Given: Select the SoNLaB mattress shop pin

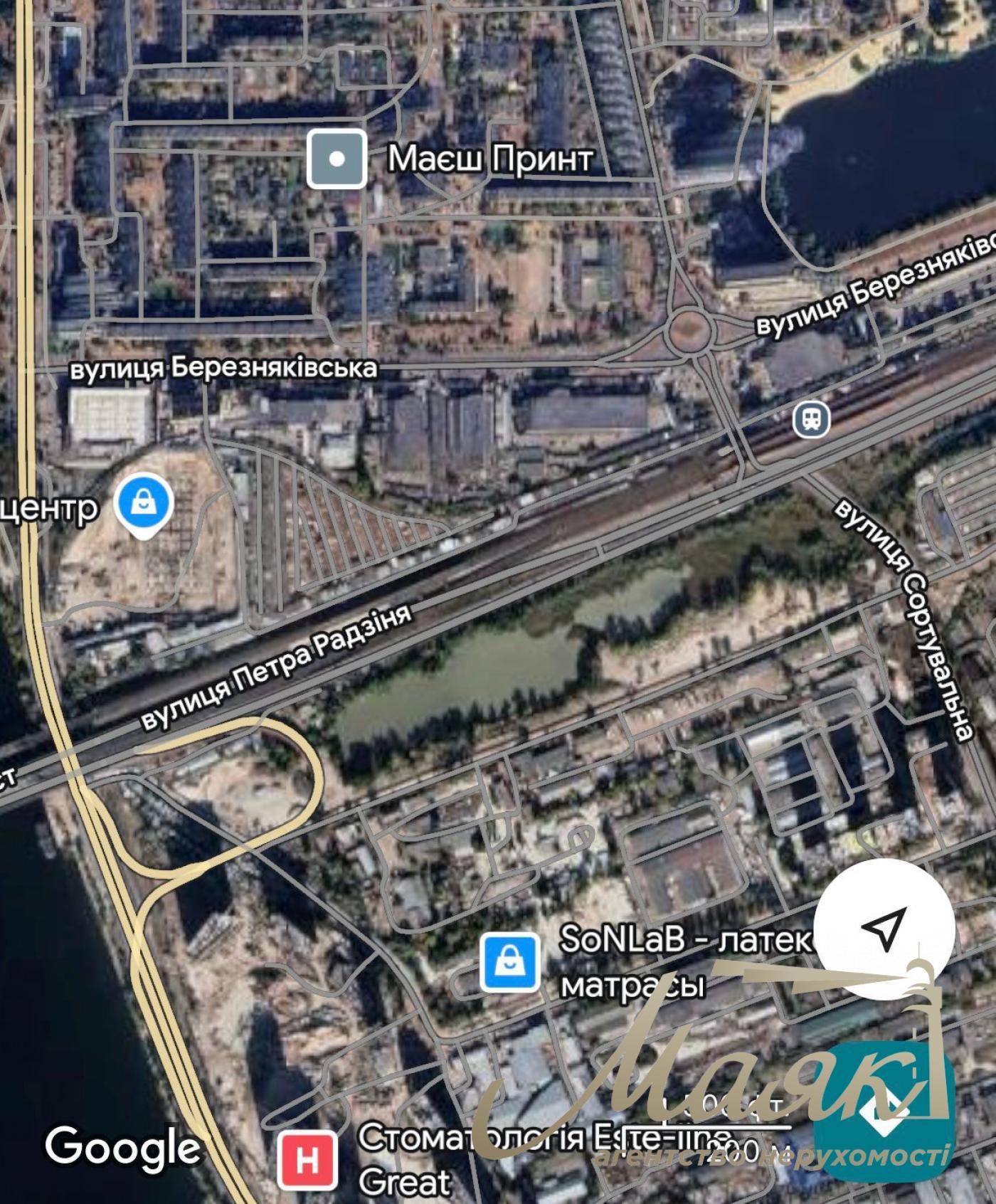Looking at the screenshot, I should [509, 963].
